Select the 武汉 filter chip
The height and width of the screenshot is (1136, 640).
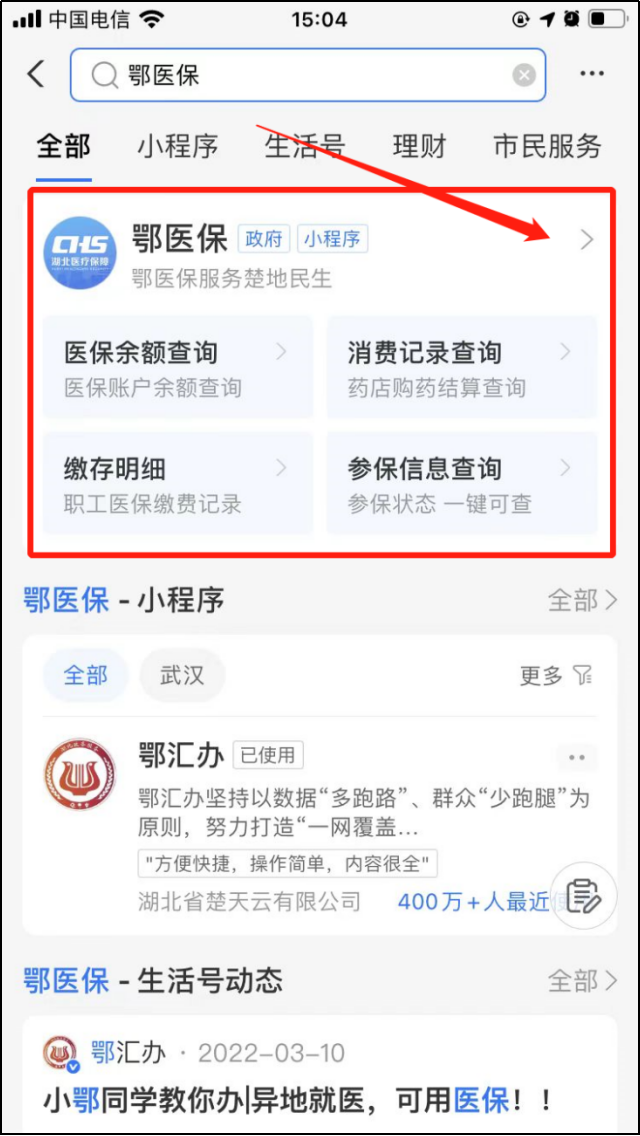(x=182, y=675)
